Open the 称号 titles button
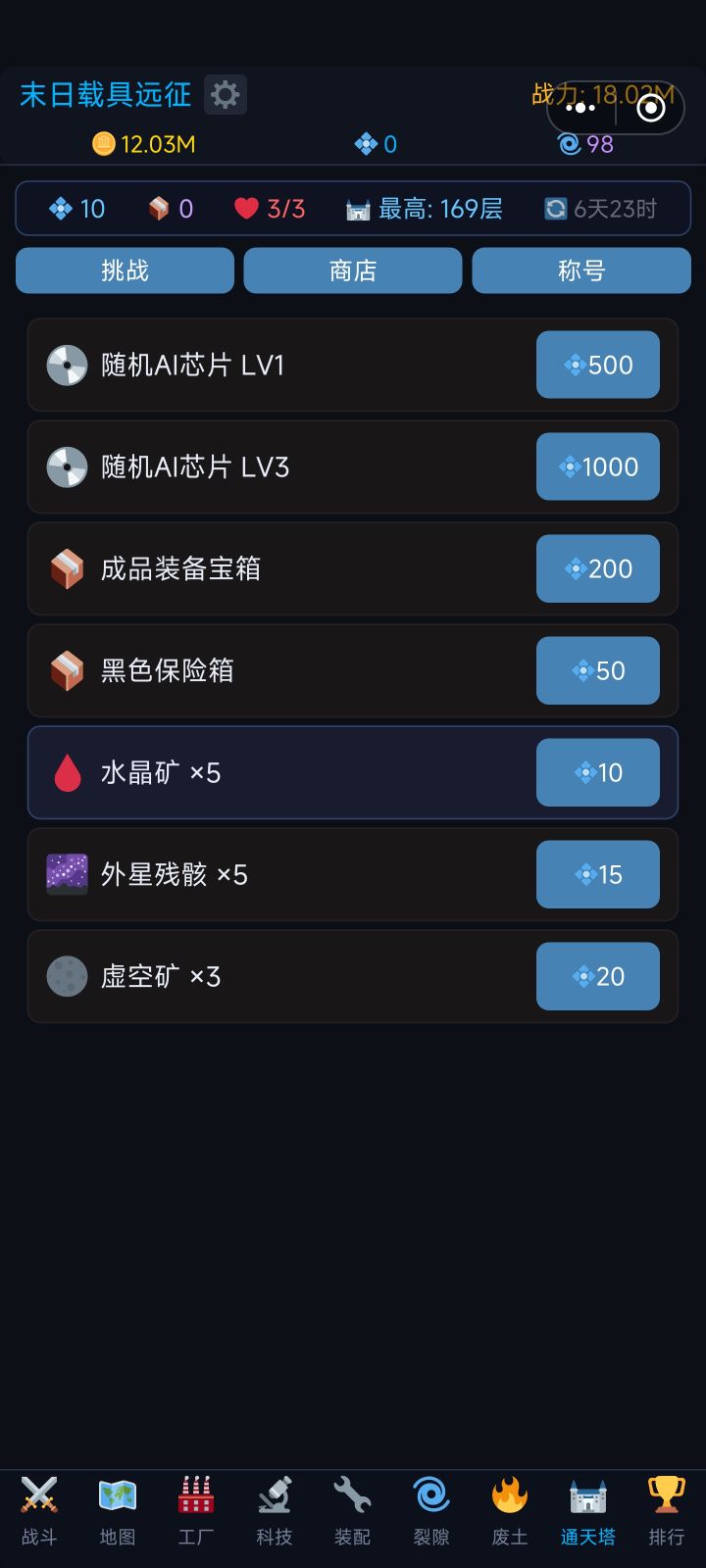 coord(580,270)
